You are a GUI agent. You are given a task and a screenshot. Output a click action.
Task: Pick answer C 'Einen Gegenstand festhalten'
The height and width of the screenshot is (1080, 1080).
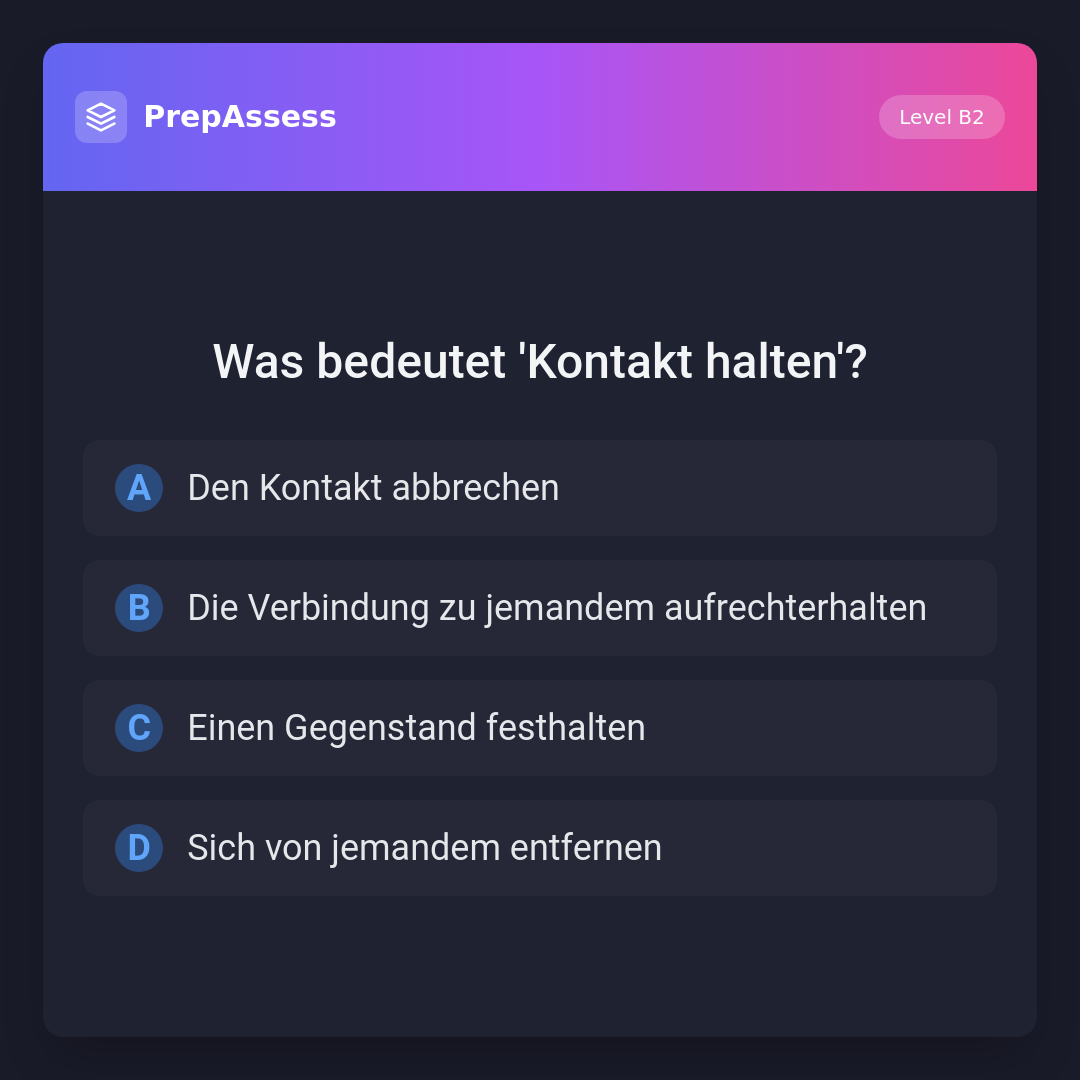click(540, 728)
